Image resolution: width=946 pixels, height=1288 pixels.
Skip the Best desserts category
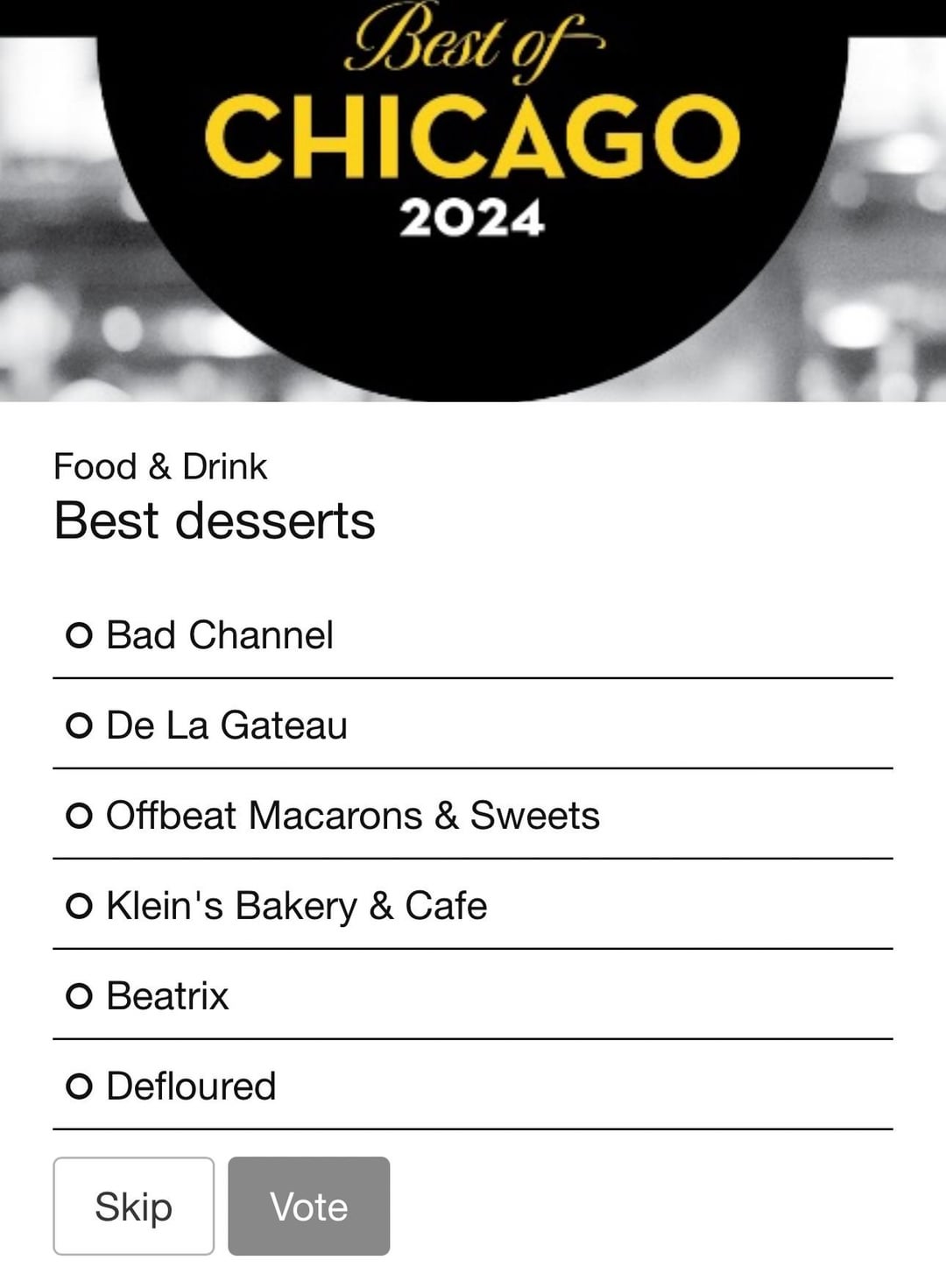[x=133, y=1207]
